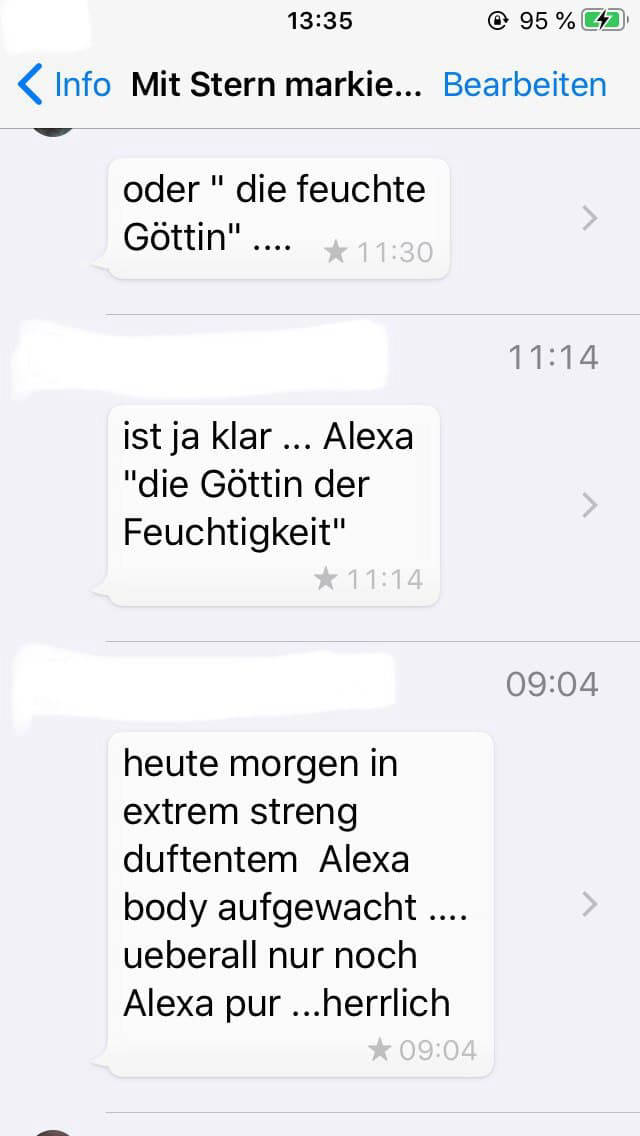Open the message "ist ja klar ... Alexa"
640x1136 pixels.
(x=272, y=505)
